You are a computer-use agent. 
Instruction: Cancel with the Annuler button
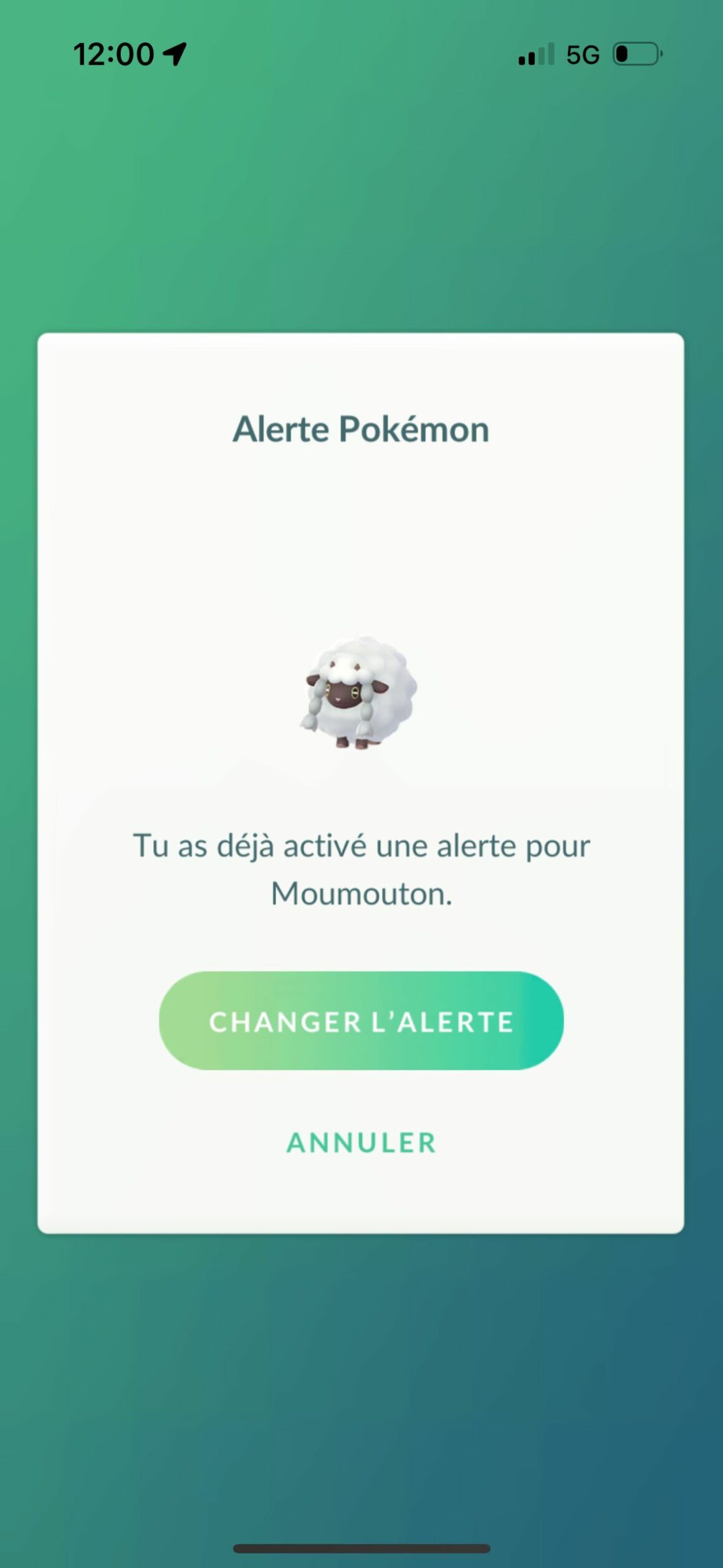pyautogui.click(x=361, y=1143)
